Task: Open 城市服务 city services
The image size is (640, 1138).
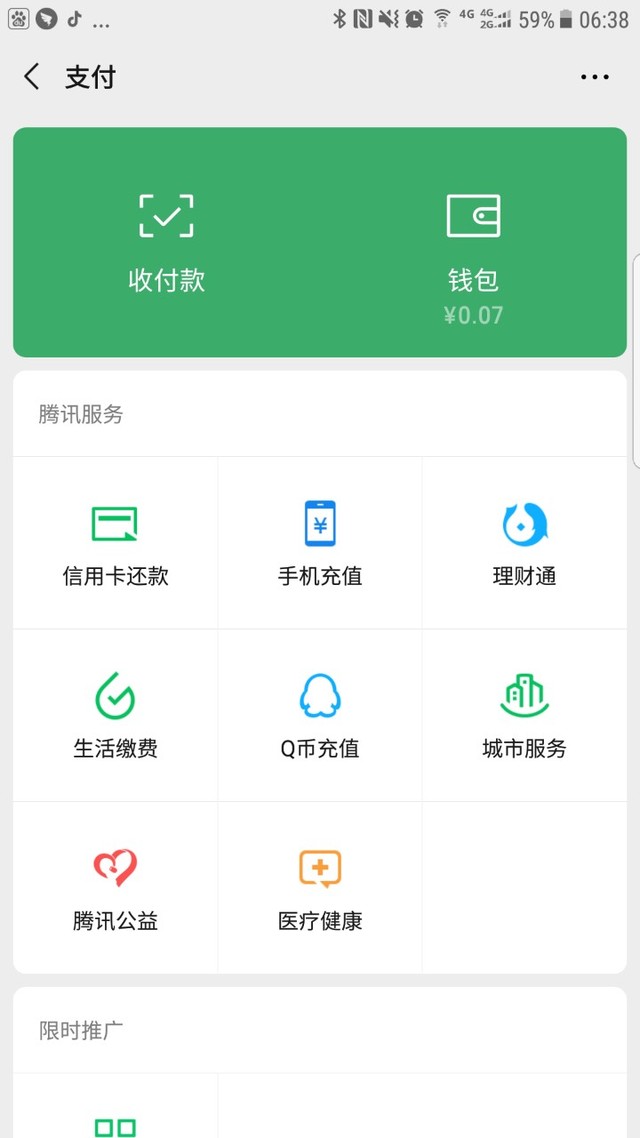Action: (x=525, y=715)
